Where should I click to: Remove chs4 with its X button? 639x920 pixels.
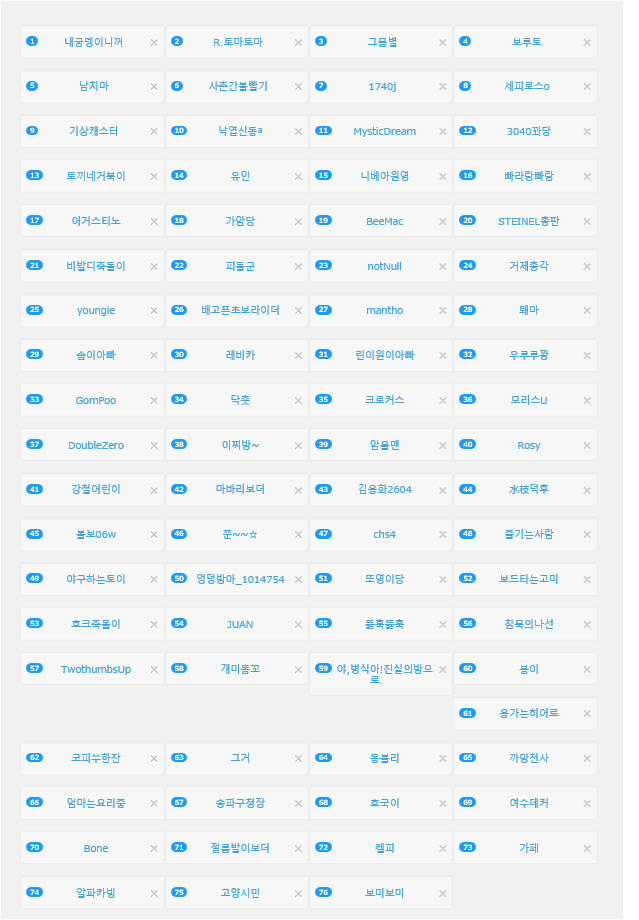coord(442,535)
